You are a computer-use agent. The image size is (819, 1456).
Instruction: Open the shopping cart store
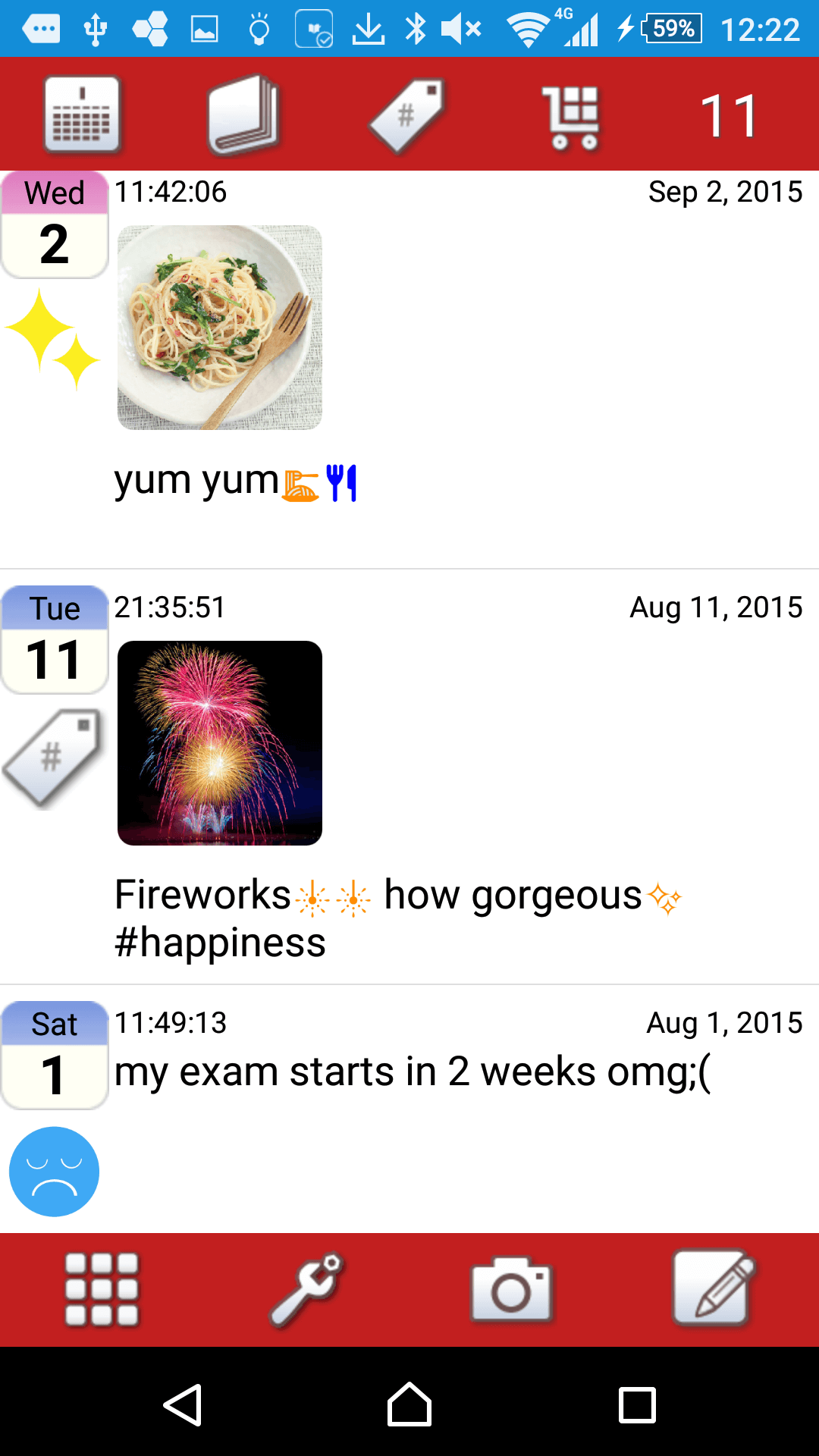[x=572, y=115]
